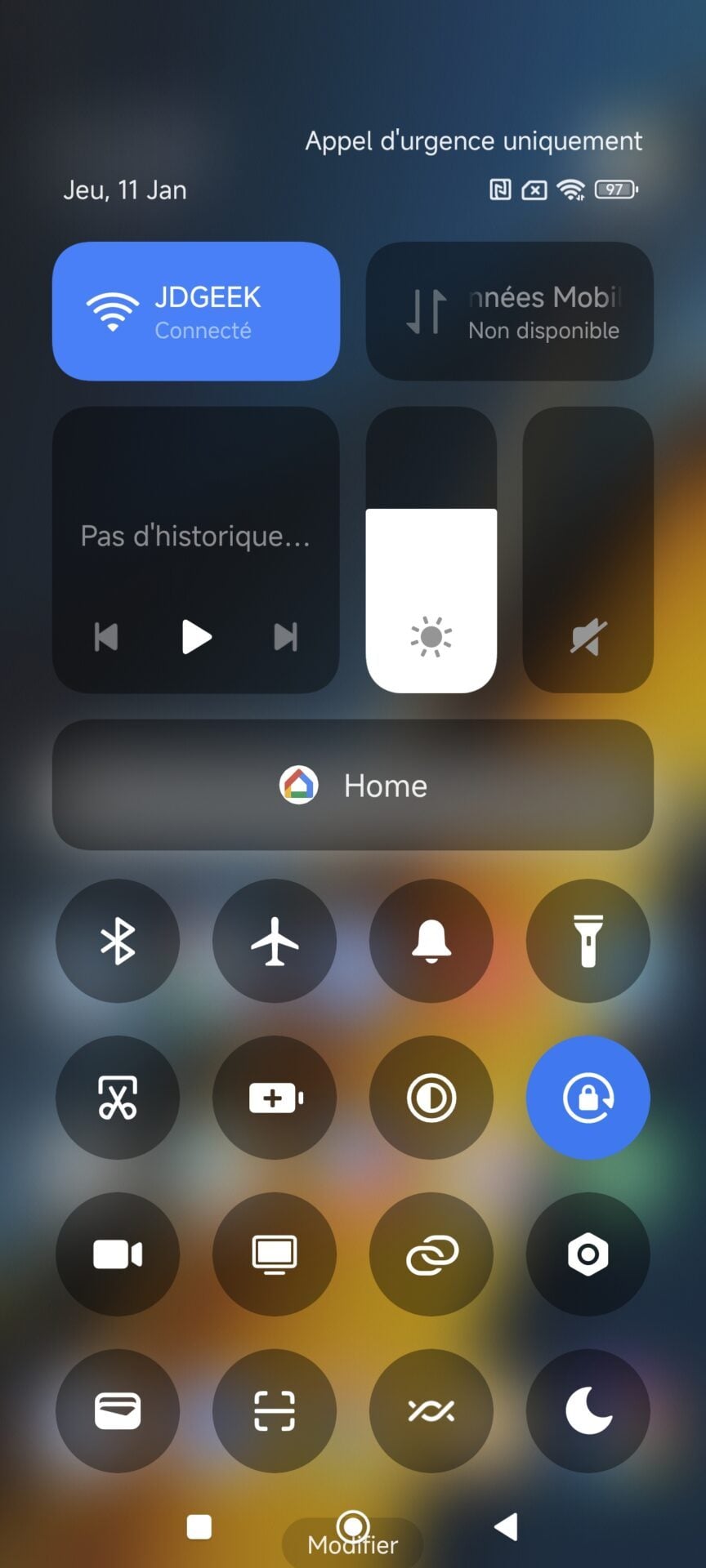Start the screen recorder
706x1568 pixels.
coord(118,1254)
